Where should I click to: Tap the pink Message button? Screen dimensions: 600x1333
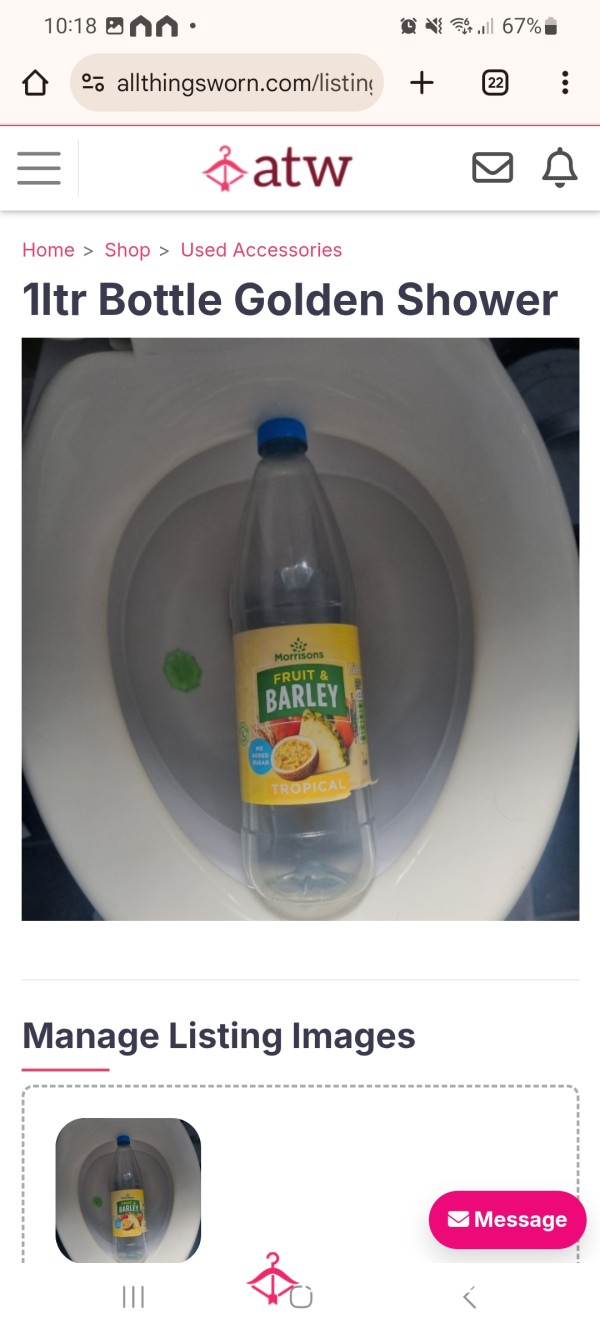coord(507,1219)
